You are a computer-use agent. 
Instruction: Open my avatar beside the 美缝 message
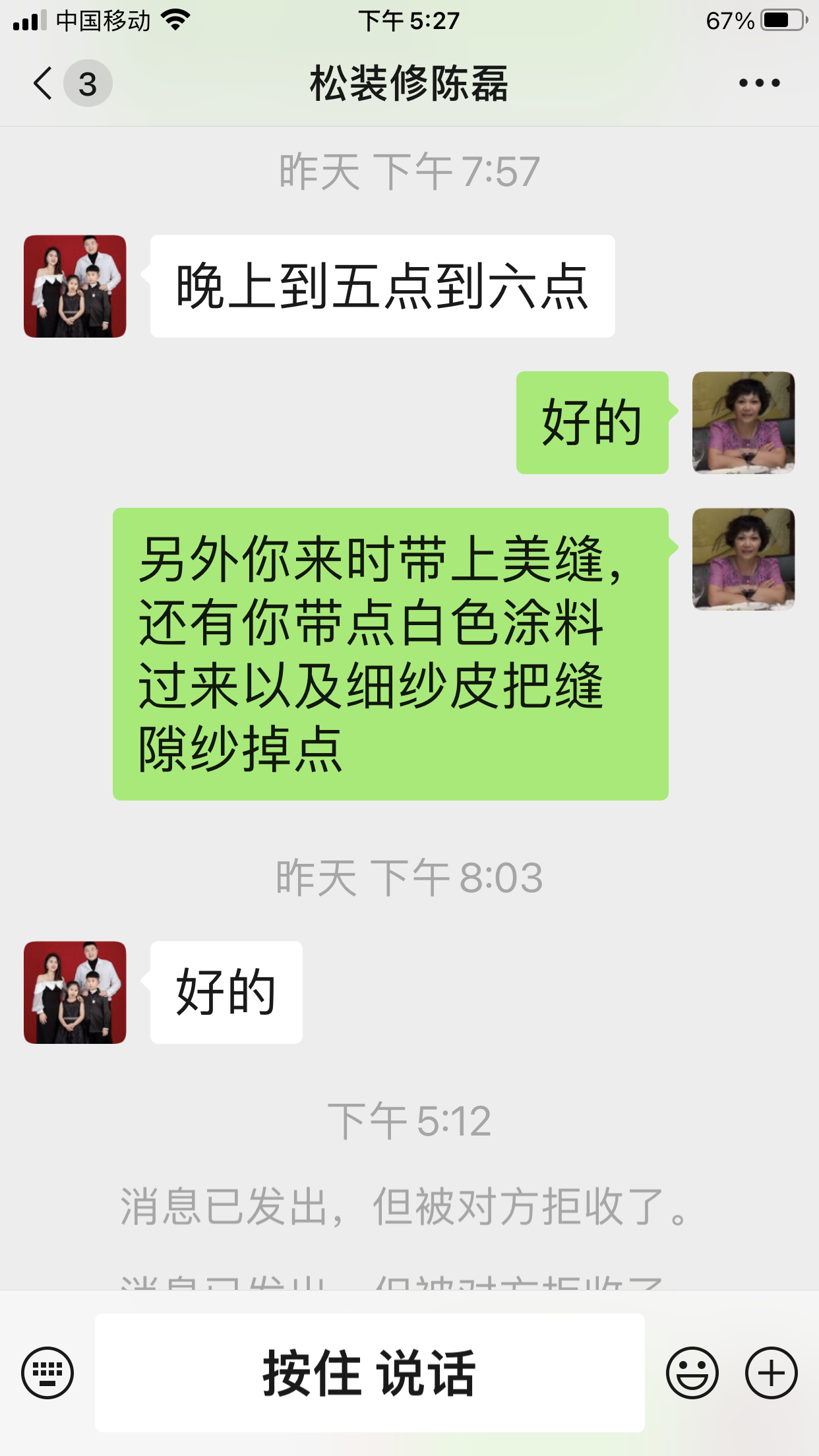click(743, 559)
